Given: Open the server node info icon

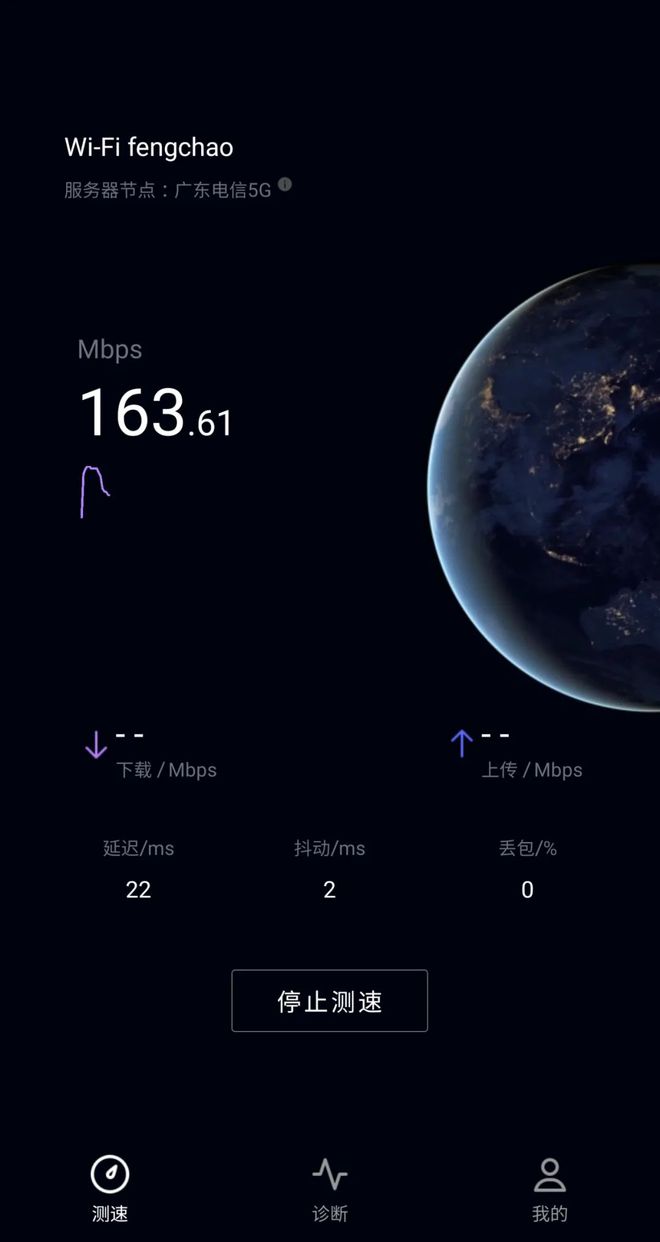Looking at the screenshot, I should pyautogui.click(x=285, y=185).
